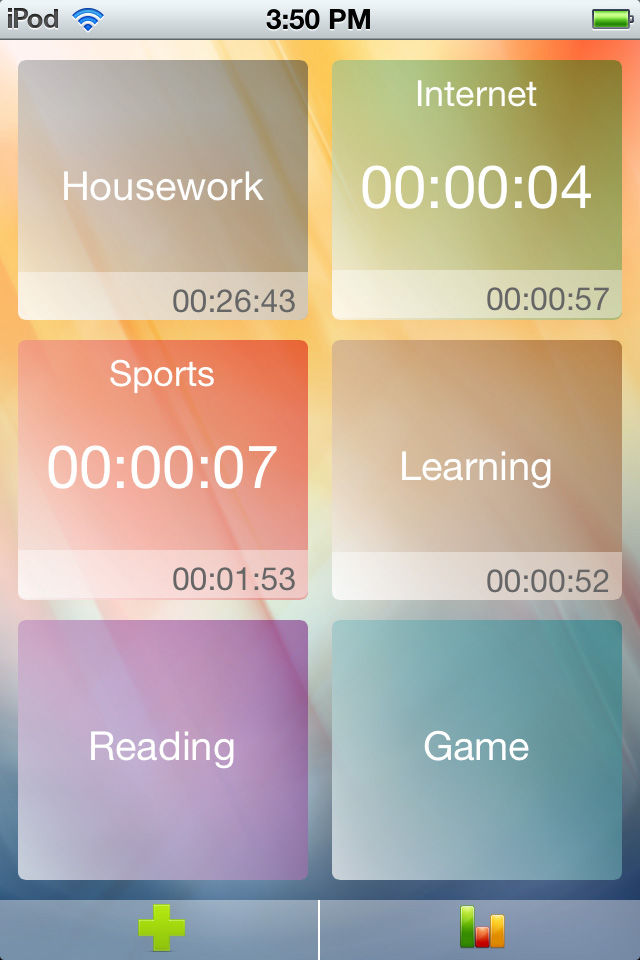Select the Learning activity tile
The height and width of the screenshot is (960, 640).
[x=476, y=468]
